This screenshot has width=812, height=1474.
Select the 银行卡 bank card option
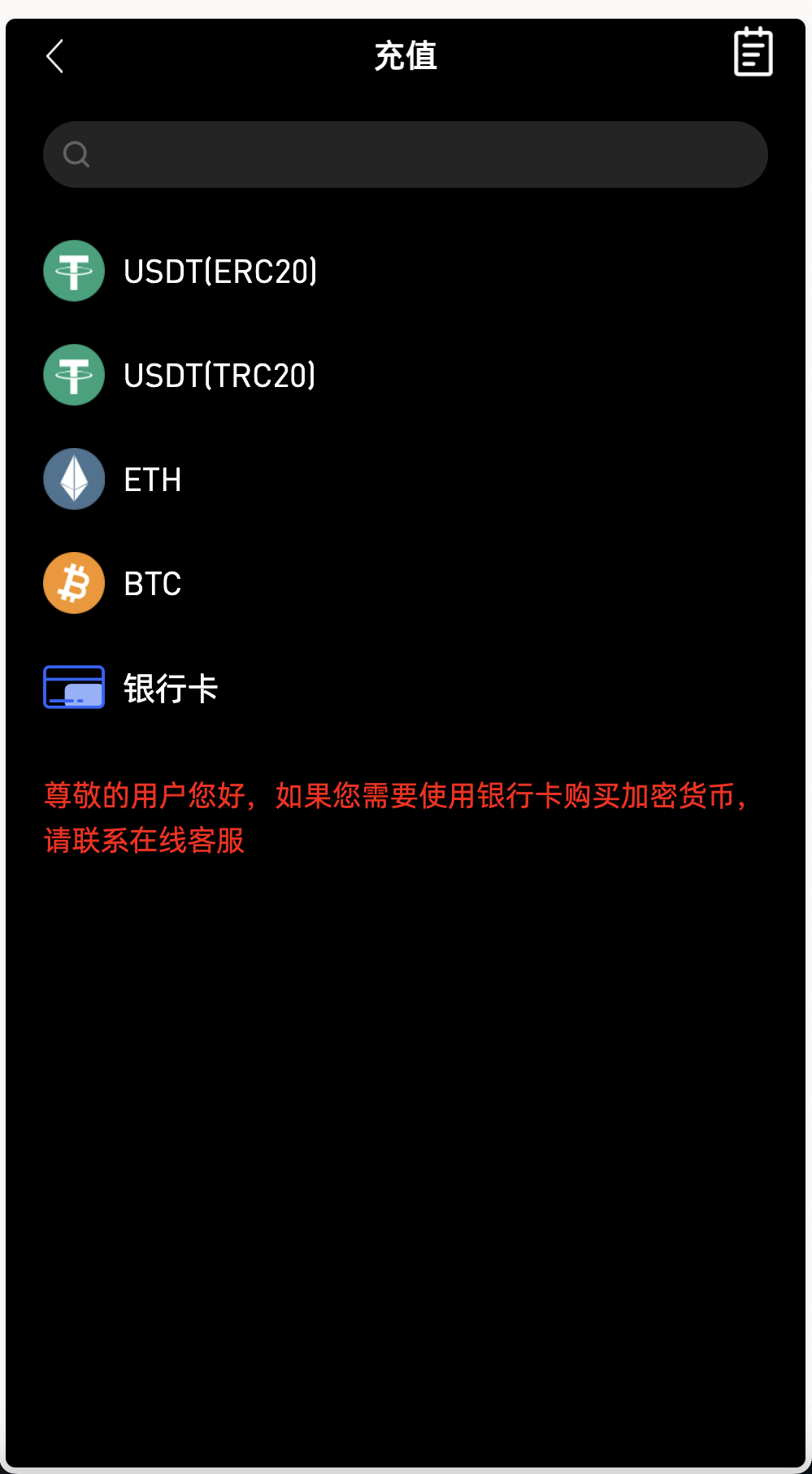[406, 688]
